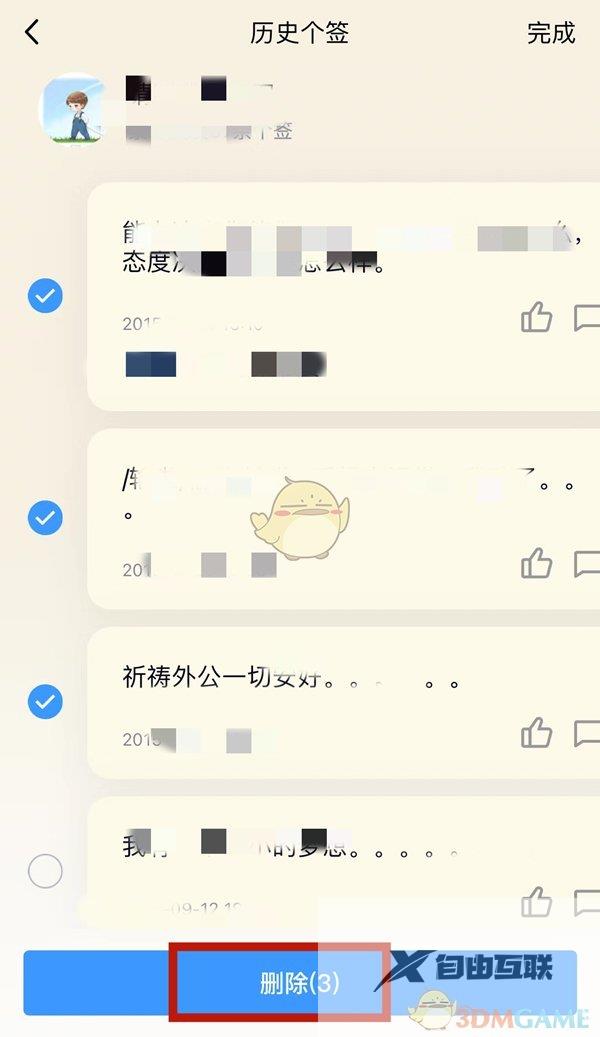Like the signature 祈祷外公一切安好

point(537,733)
